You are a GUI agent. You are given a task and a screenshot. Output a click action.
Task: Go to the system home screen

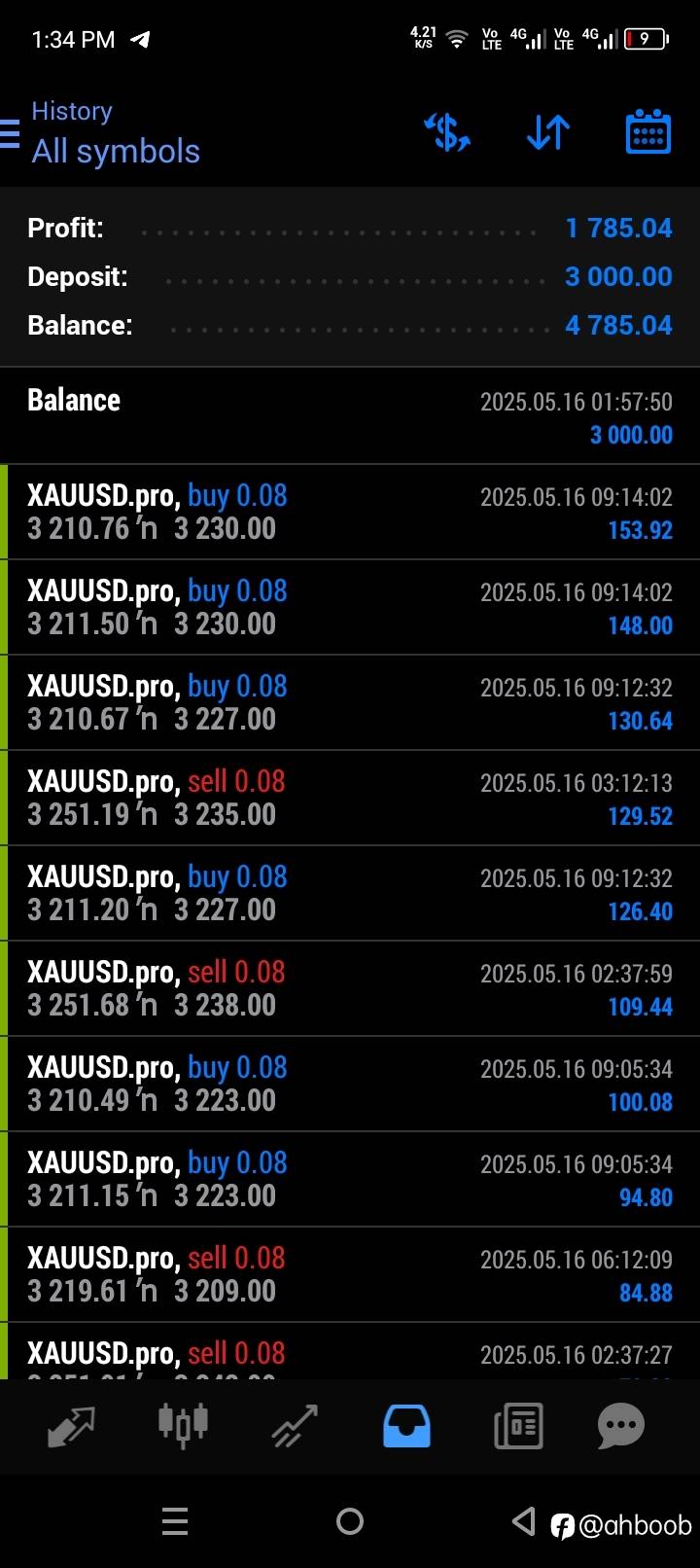[x=350, y=1521]
